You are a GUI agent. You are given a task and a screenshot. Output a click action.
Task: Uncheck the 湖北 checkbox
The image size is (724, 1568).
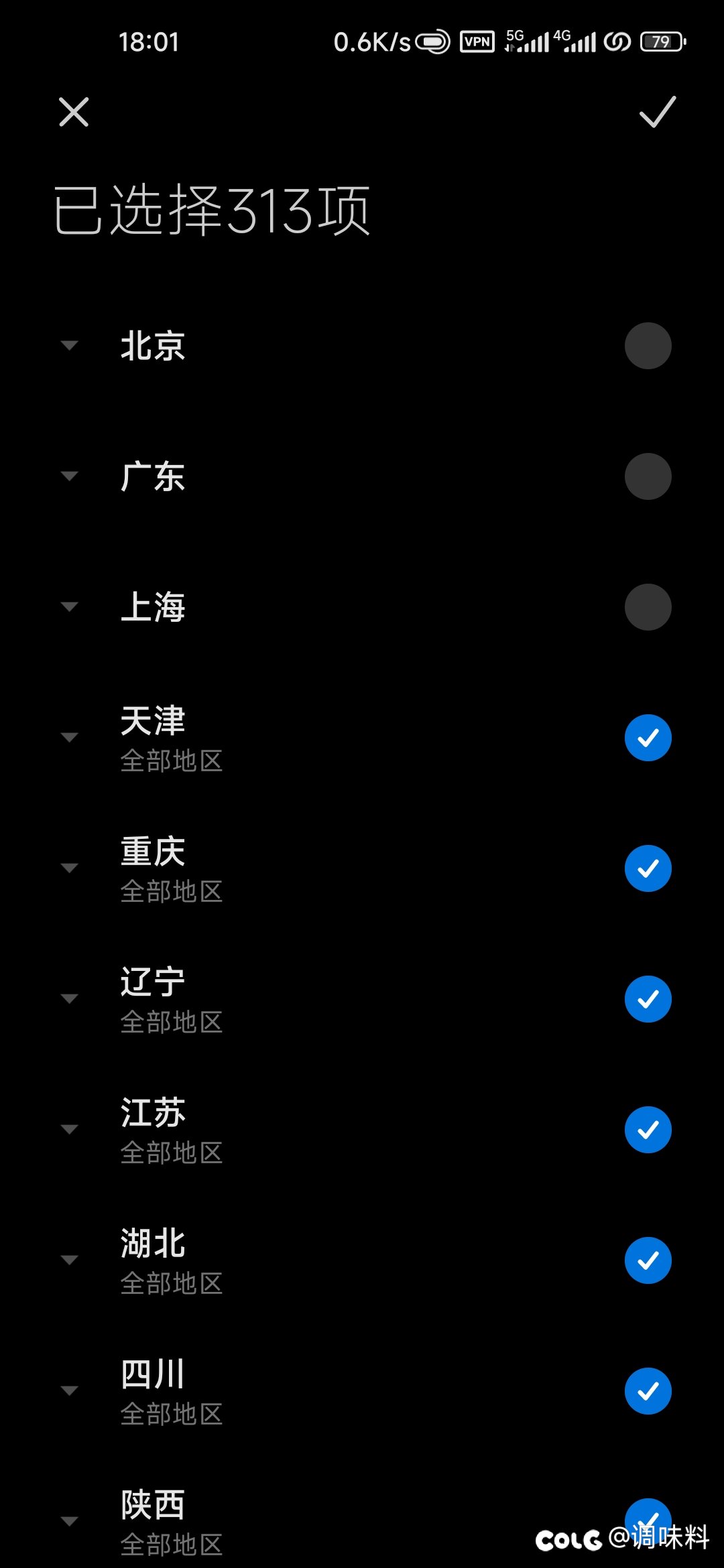tap(648, 1260)
